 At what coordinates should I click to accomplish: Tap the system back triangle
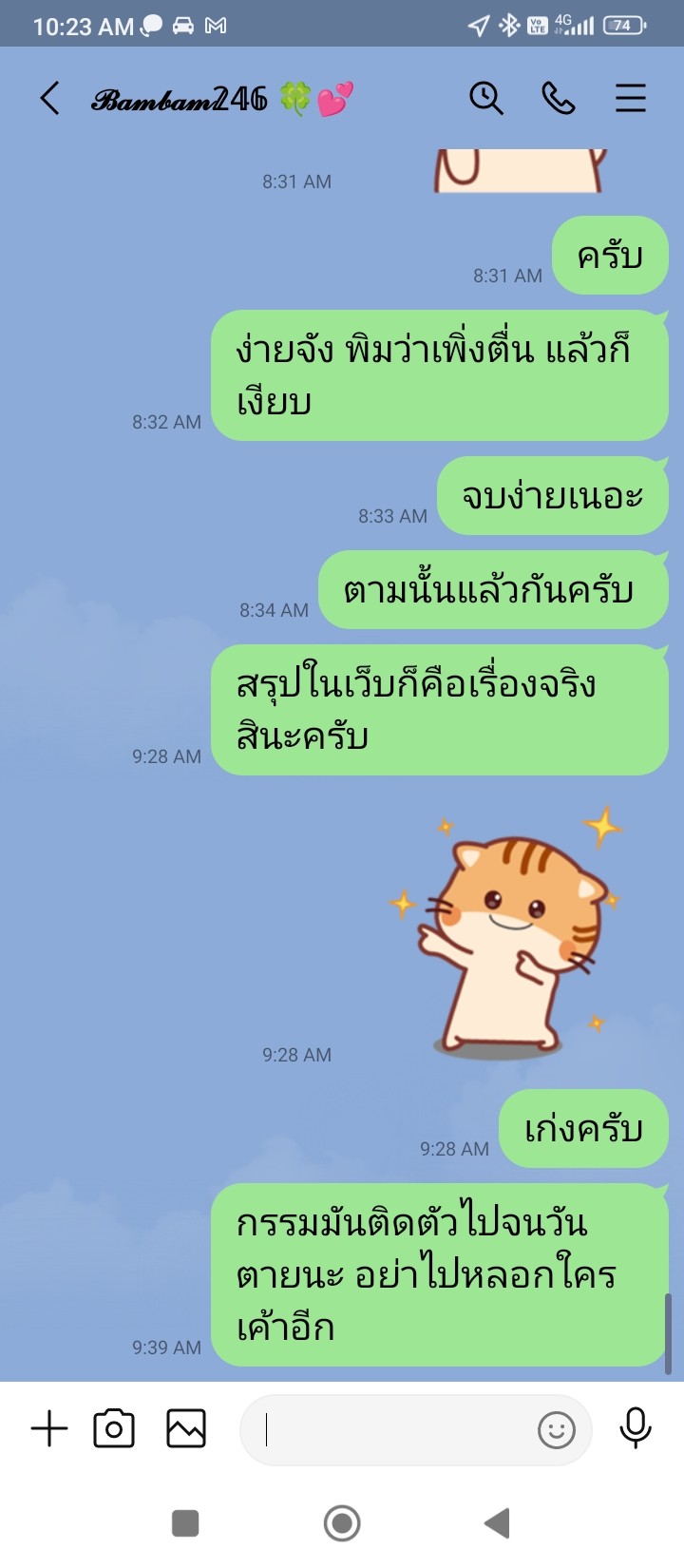[498, 1523]
